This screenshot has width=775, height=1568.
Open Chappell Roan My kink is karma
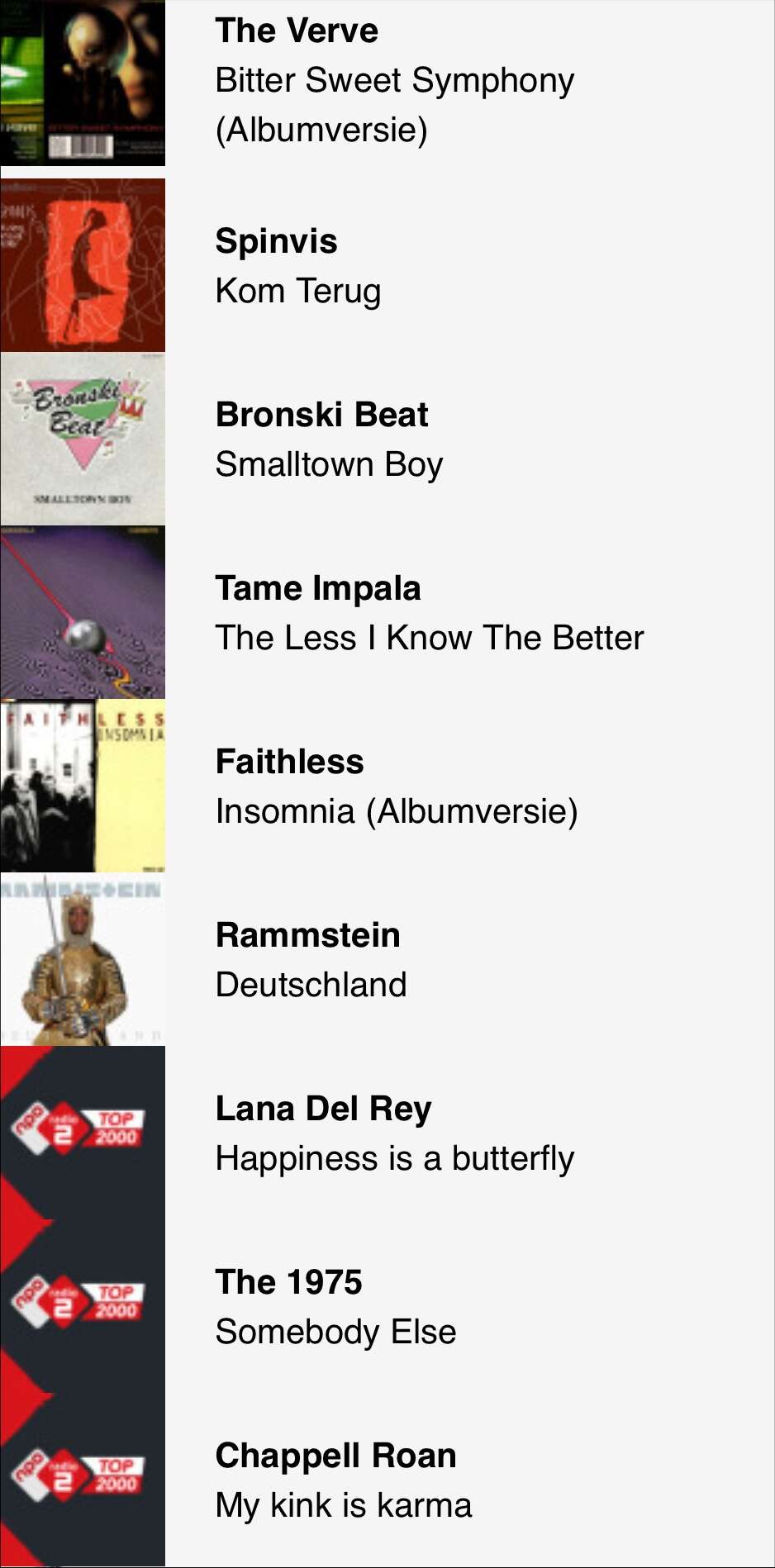[387, 1480]
